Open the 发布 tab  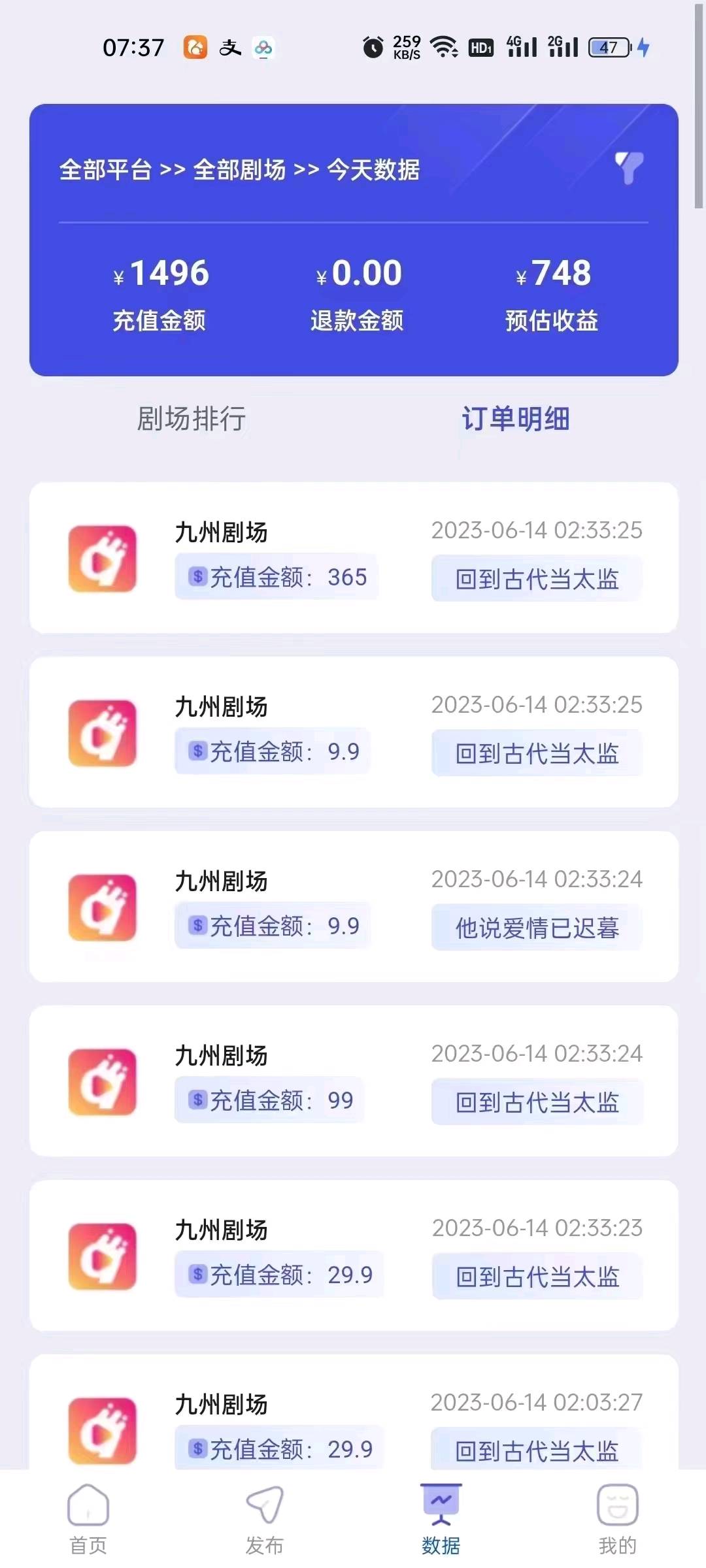pyautogui.click(x=265, y=1520)
